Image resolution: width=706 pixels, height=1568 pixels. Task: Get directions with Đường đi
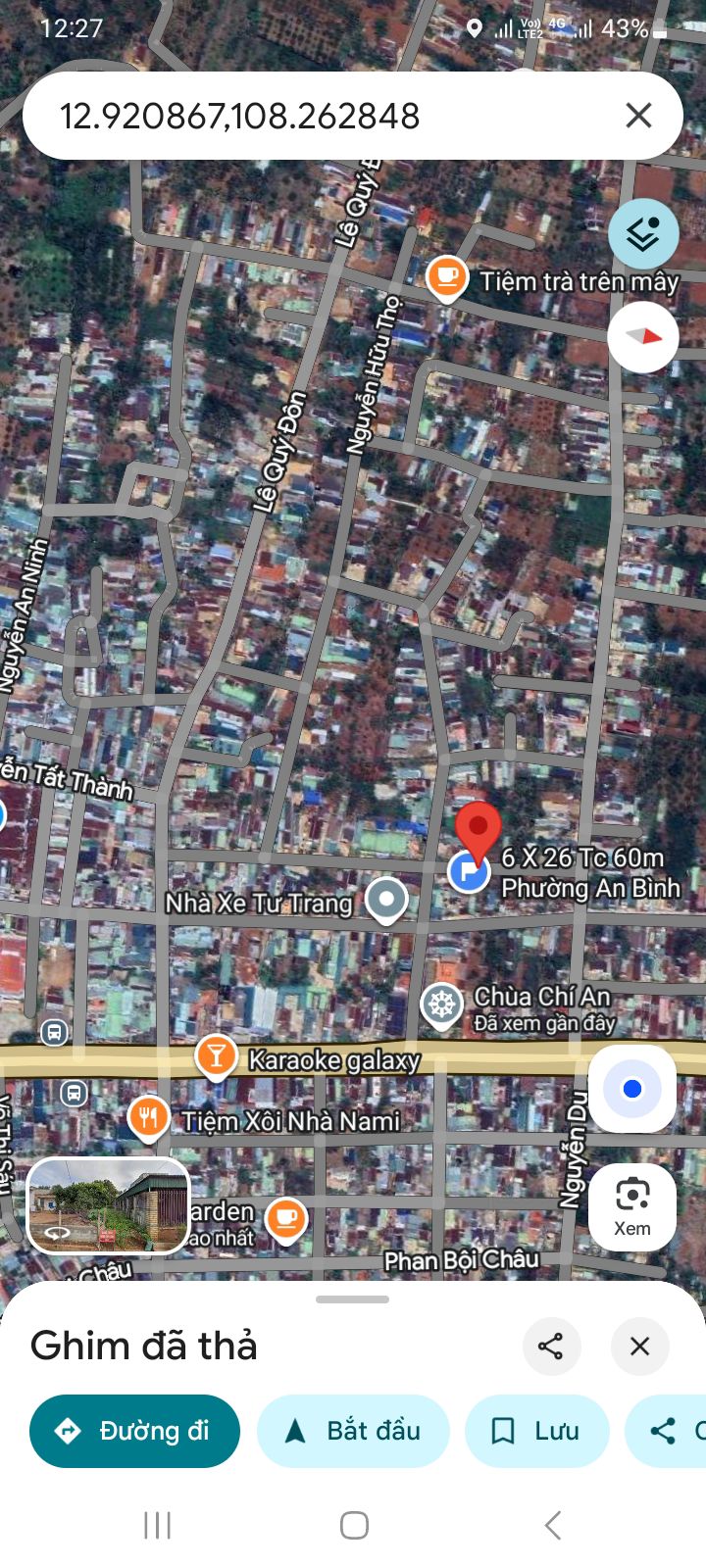tap(134, 1431)
